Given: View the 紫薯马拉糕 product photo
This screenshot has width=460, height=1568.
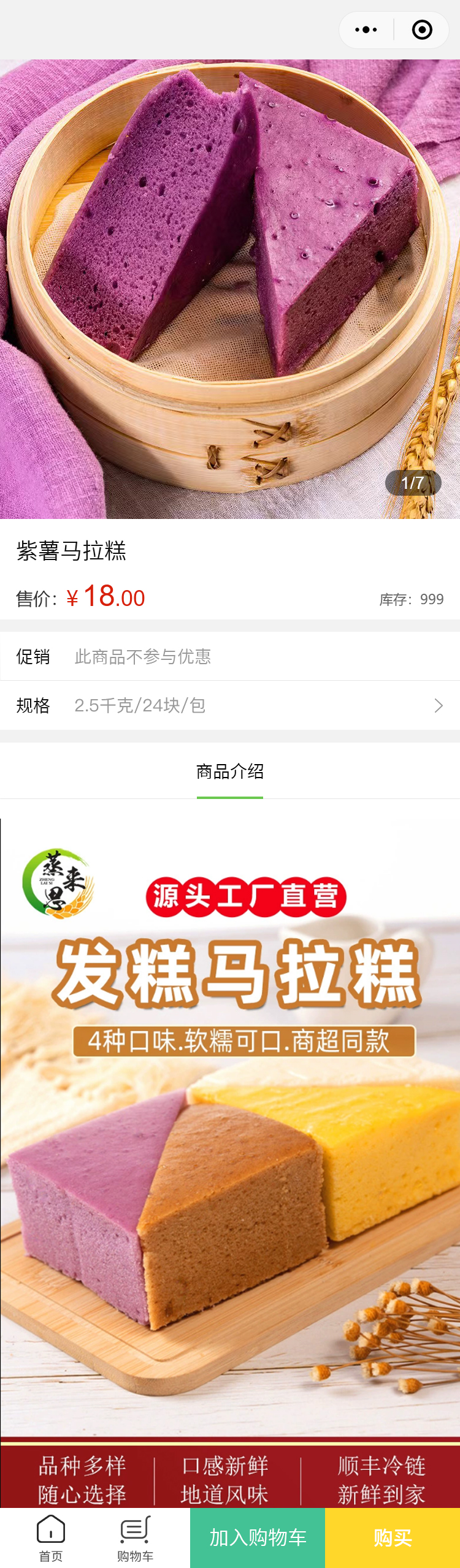Looking at the screenshot, I should point(230,289).
